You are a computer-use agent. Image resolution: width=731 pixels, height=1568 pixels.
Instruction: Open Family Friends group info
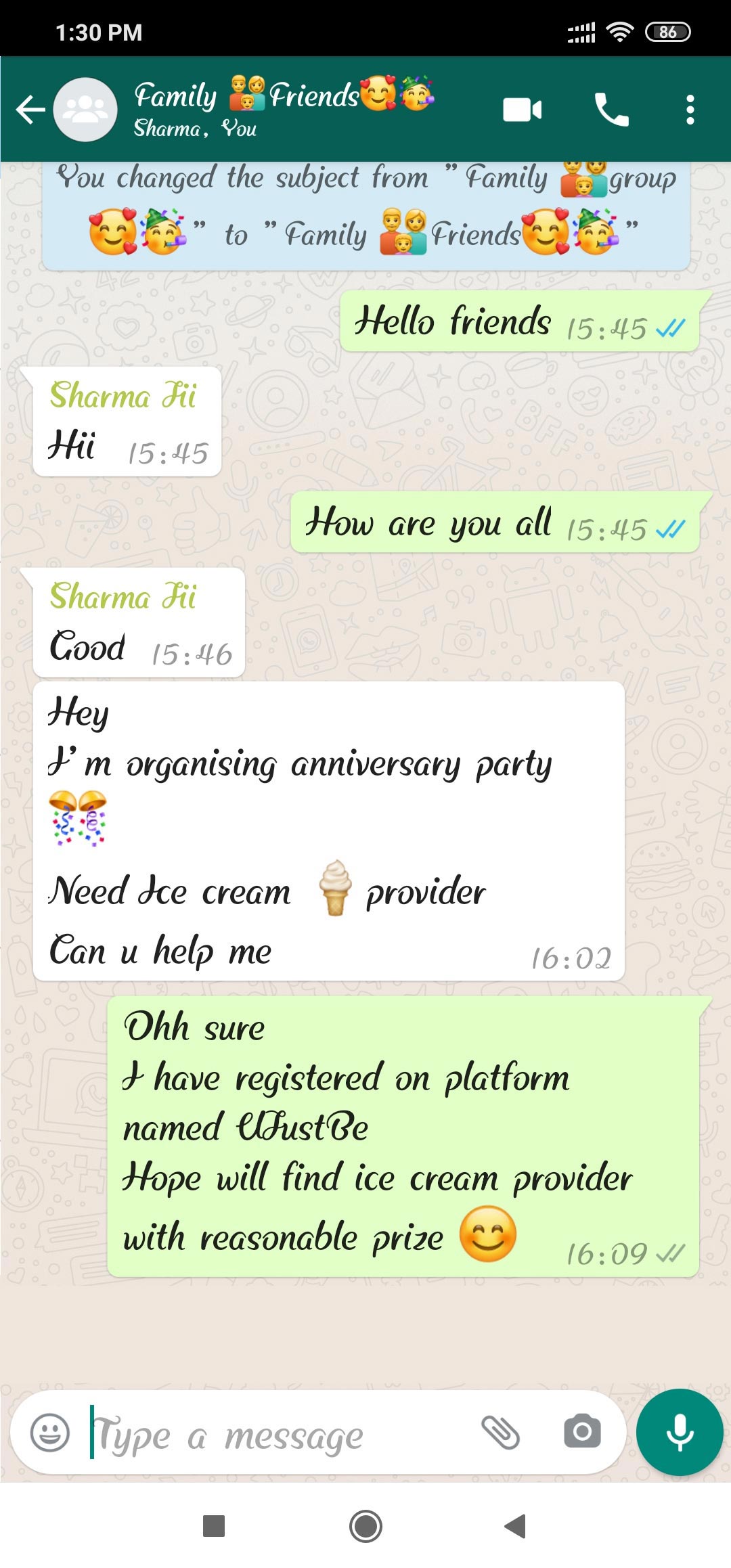pos(284,108)
